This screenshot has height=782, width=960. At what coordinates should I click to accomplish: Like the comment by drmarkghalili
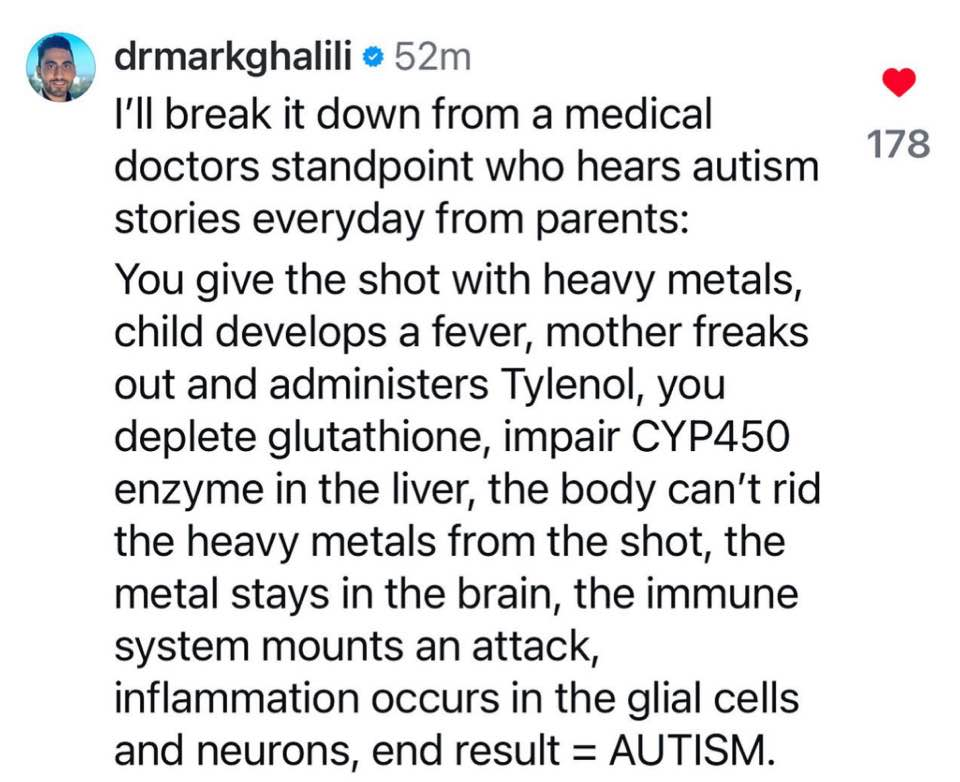point(899,83)
